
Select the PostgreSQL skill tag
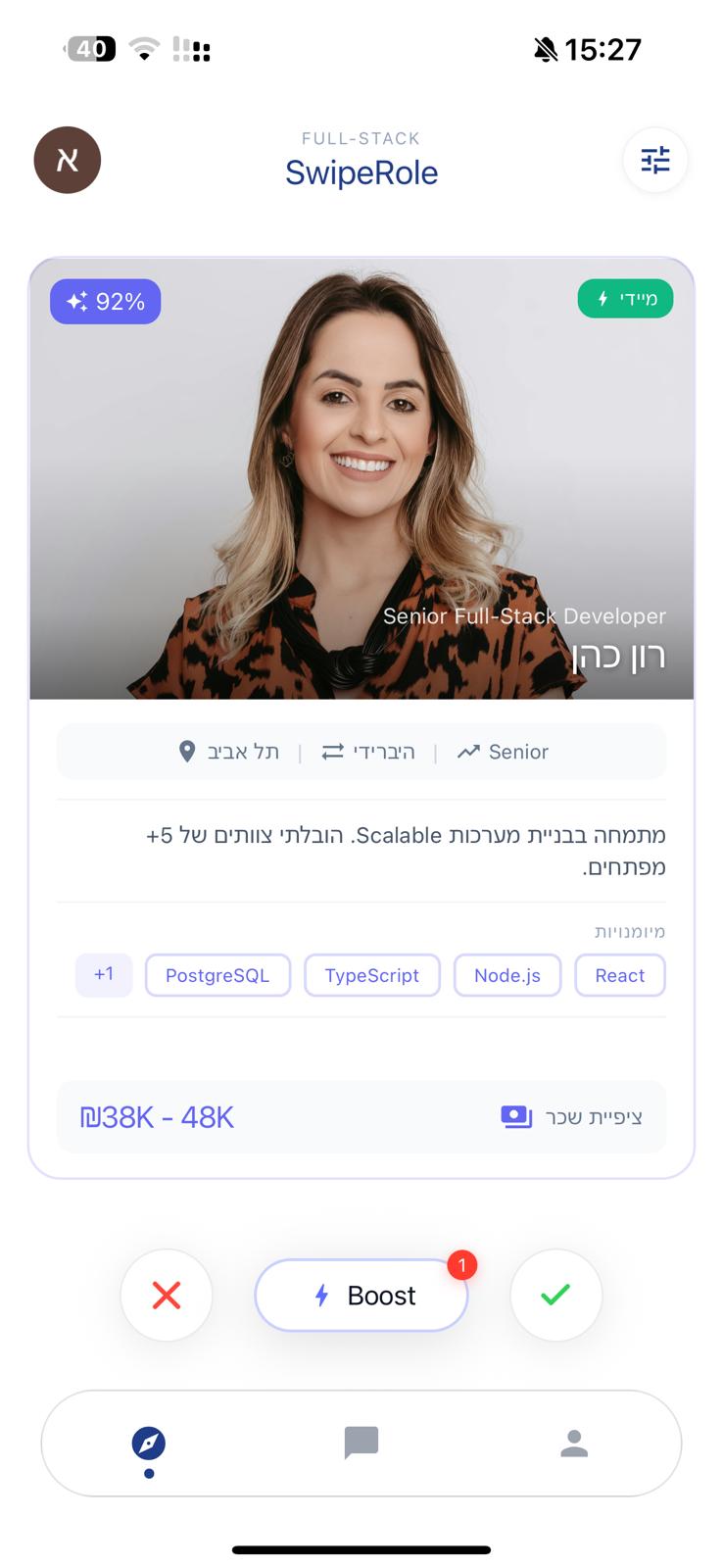[217, 974]
